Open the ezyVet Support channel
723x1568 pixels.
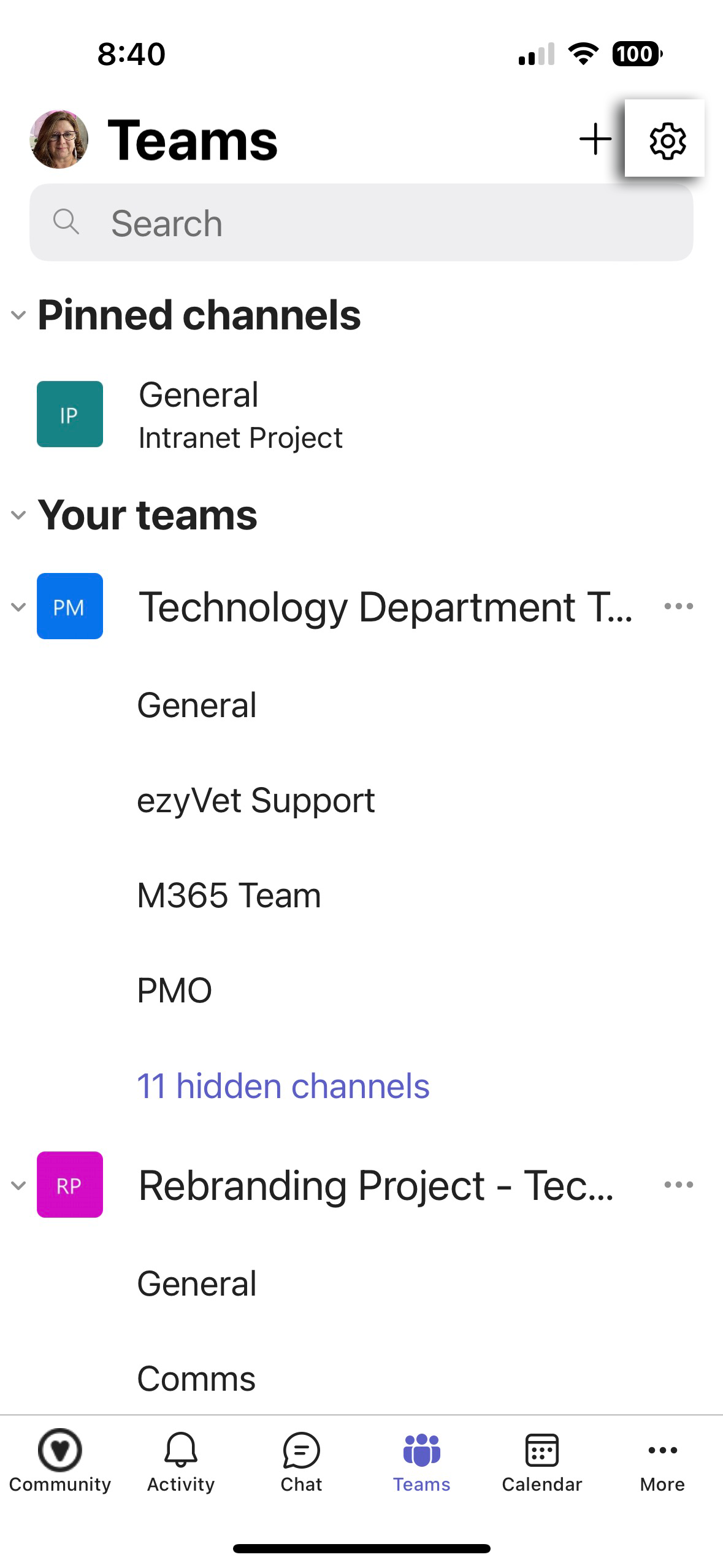coord(255,801)
